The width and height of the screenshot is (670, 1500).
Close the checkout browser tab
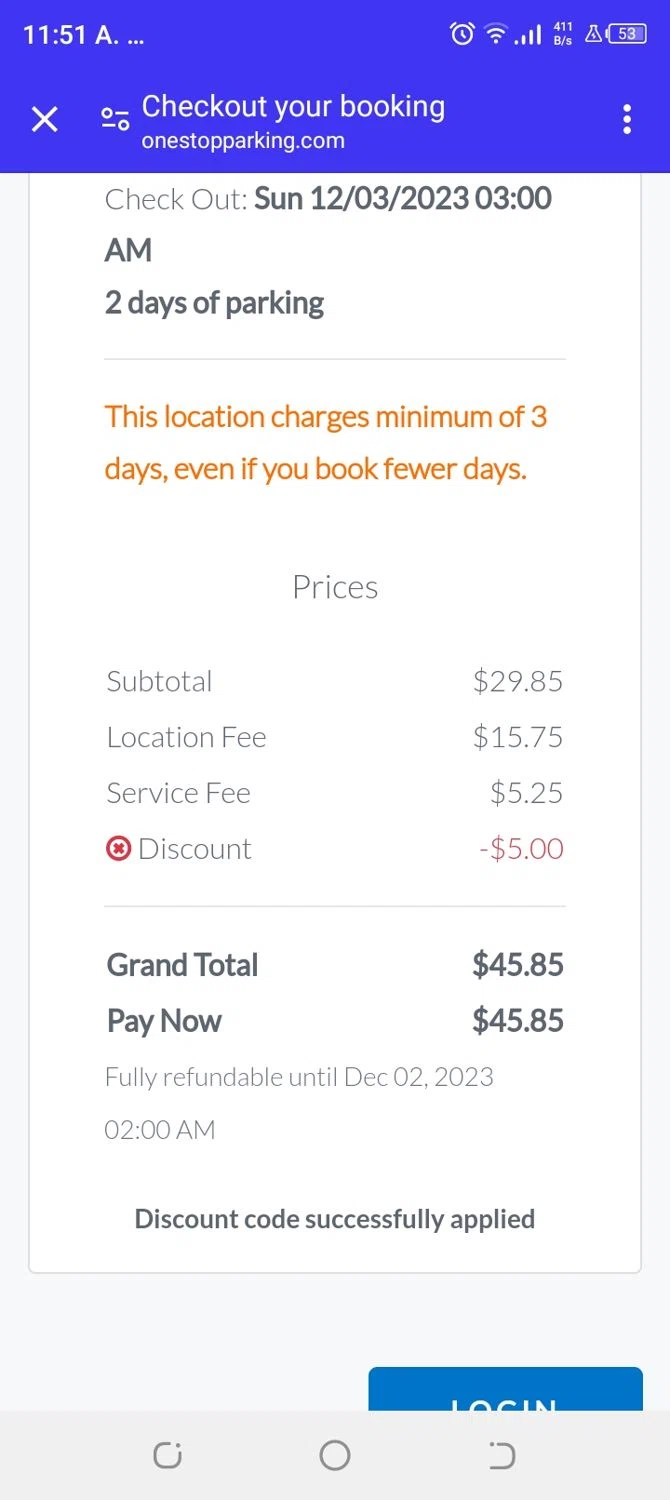[x=44, y=120]
